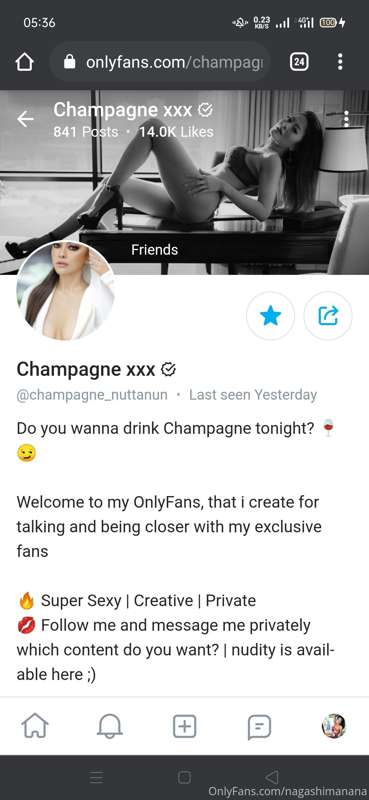Tap the browser home button
The image size is (369, 800).
point(24,62)
